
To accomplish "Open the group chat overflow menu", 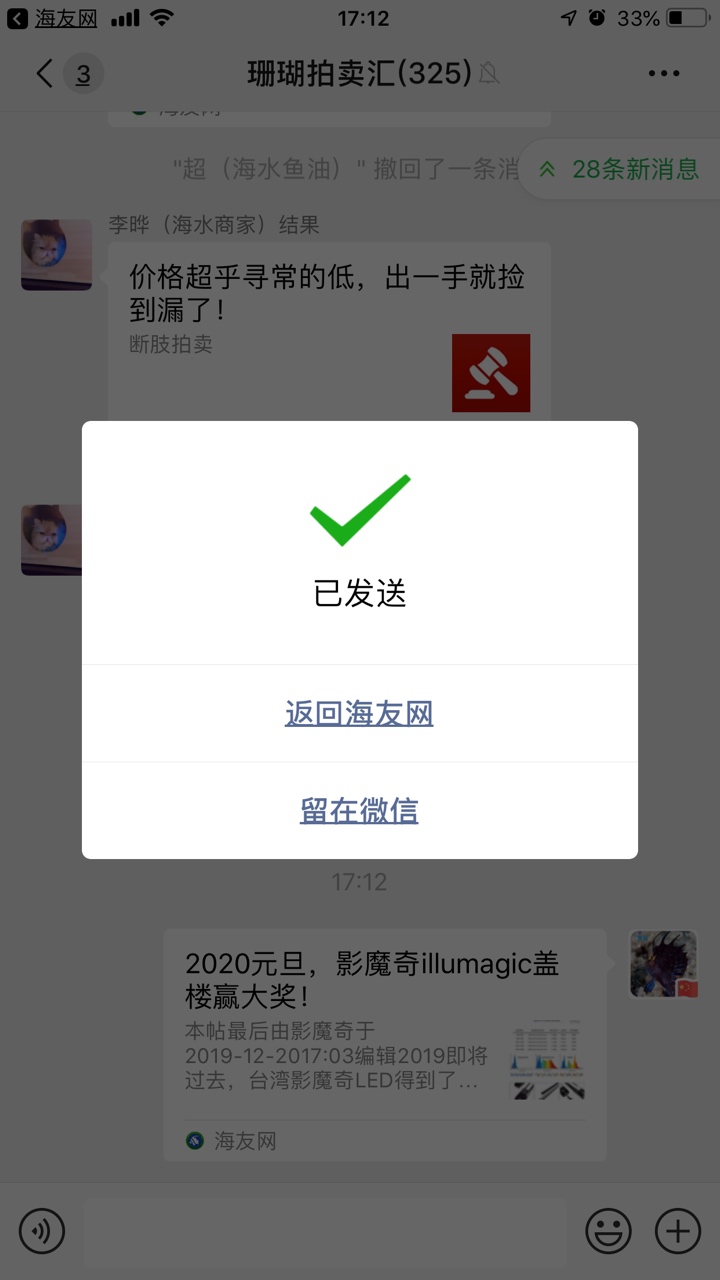I will pos(664,74).
